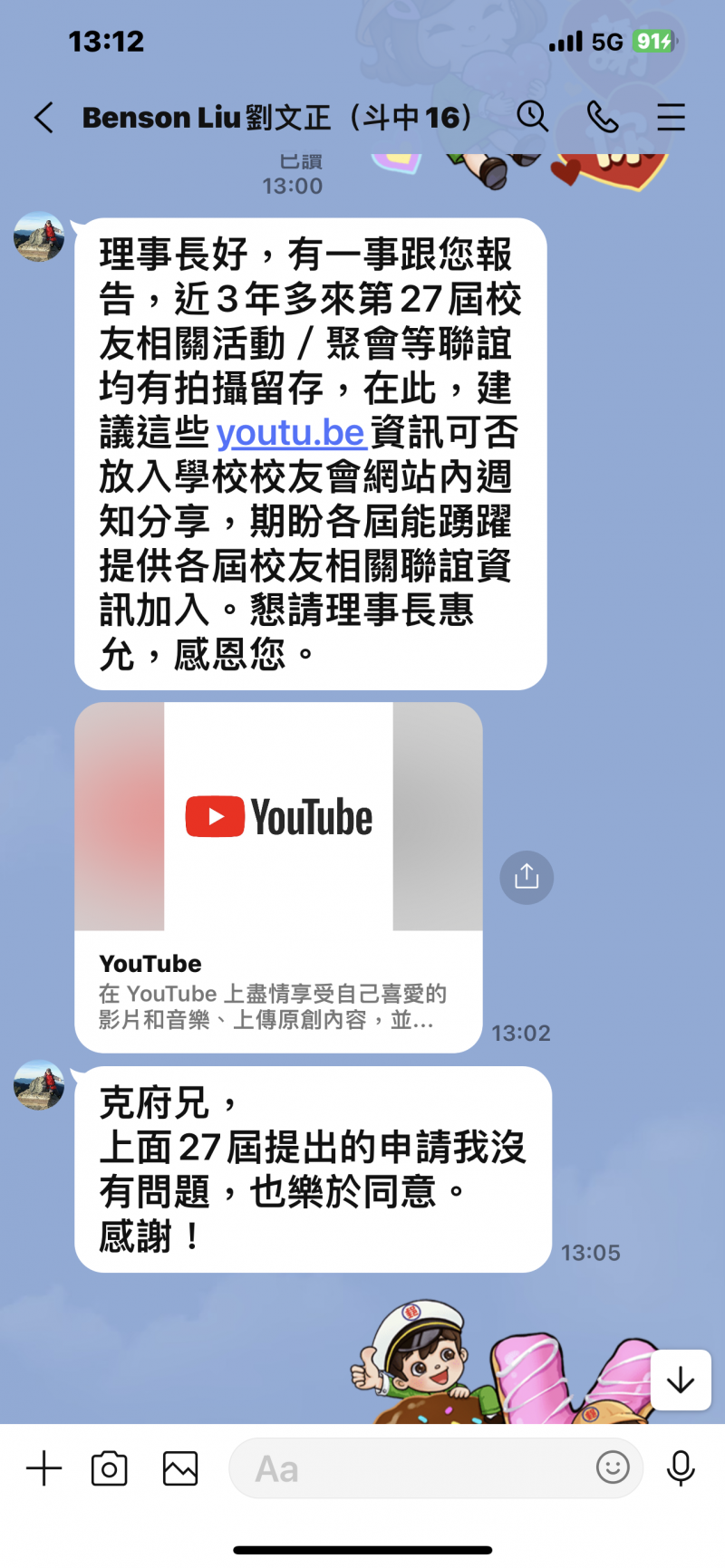The image size is (725, 1568).
Task: Open the youtu.be link in the message
Action: coord(291,433)
